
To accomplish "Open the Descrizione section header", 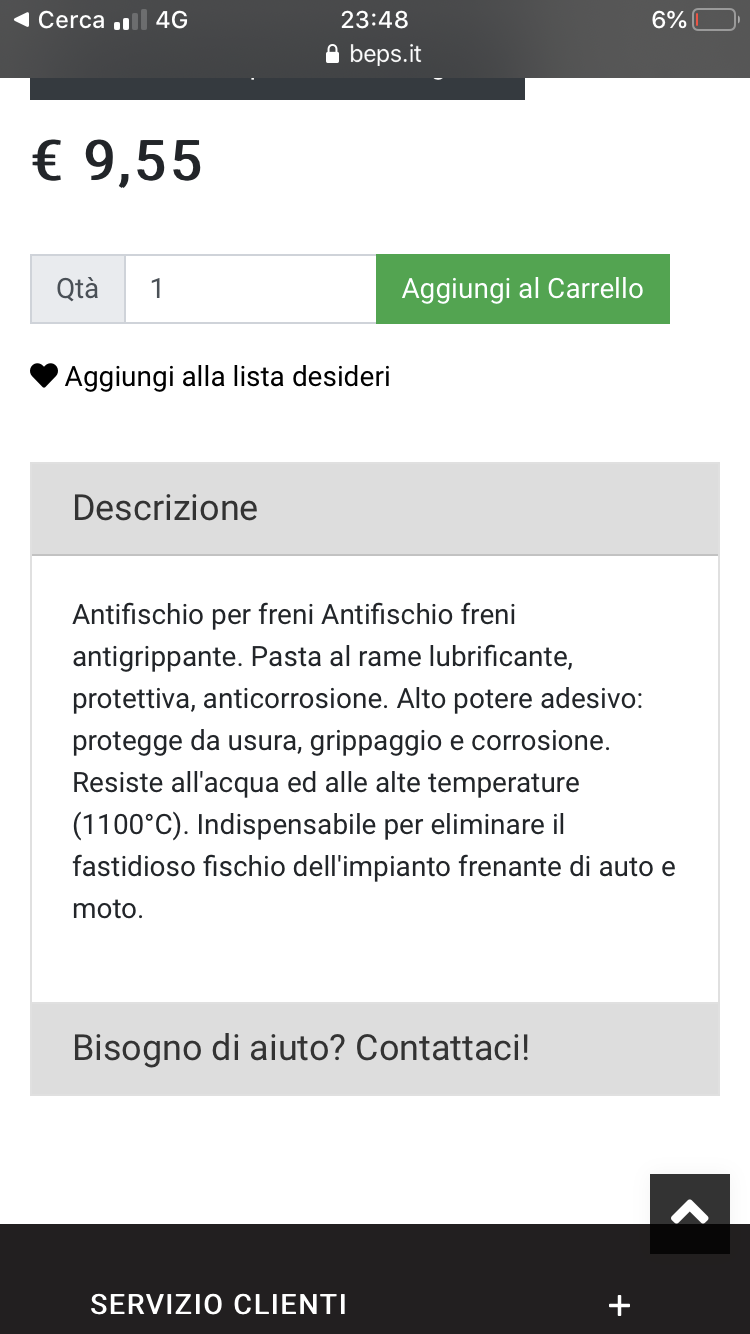I will [375, 508].
